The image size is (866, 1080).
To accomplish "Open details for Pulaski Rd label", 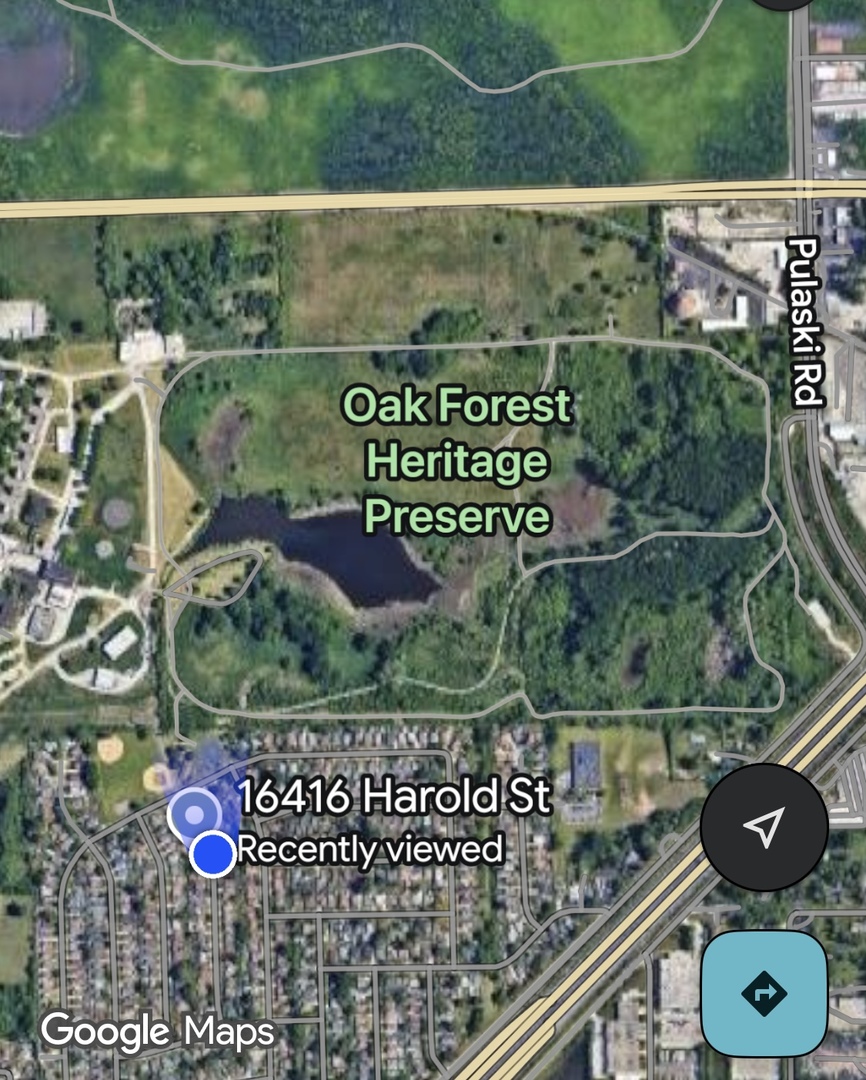I will tap(804, 320).
